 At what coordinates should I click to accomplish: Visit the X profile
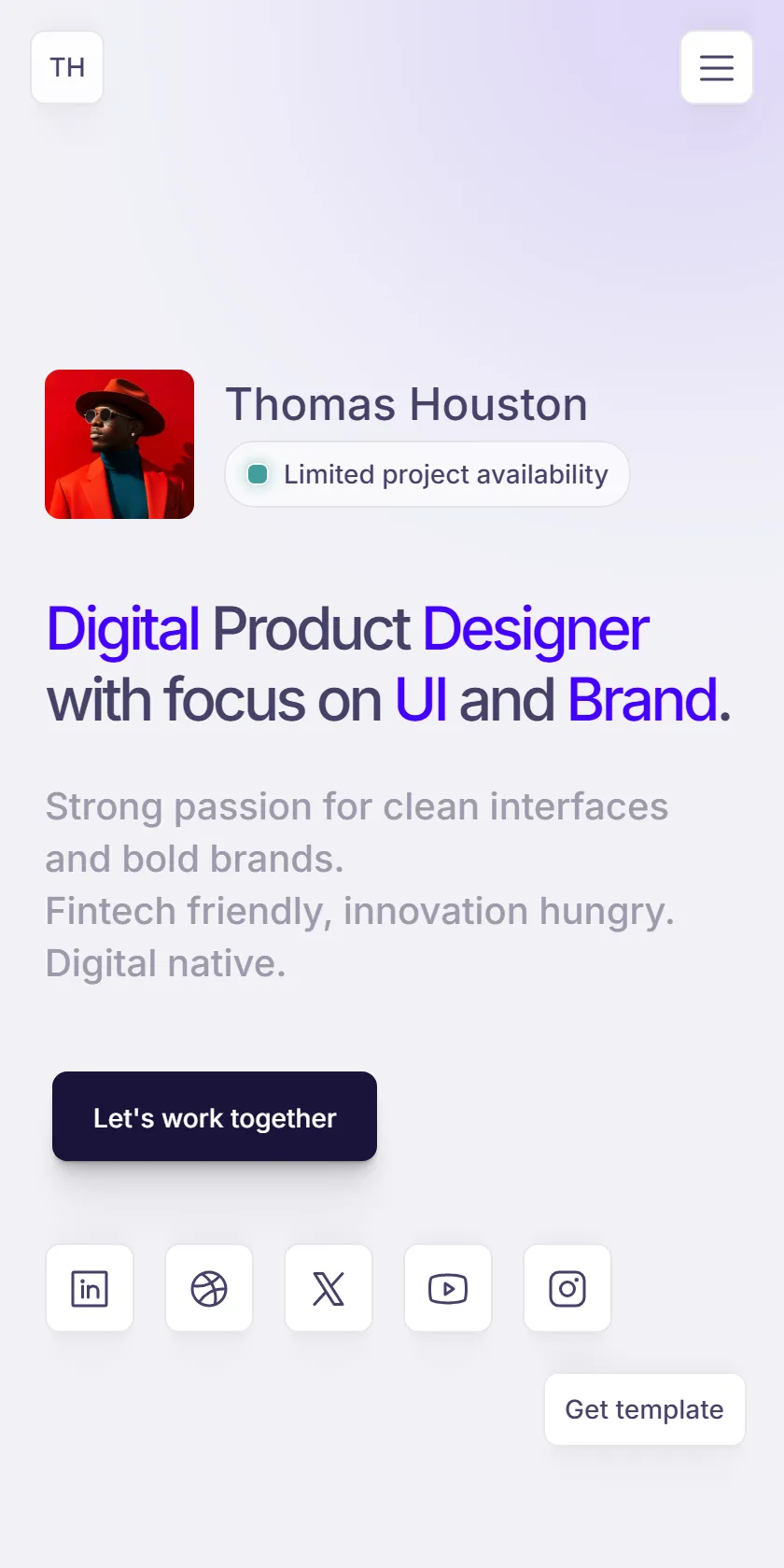coord(329,1288)
